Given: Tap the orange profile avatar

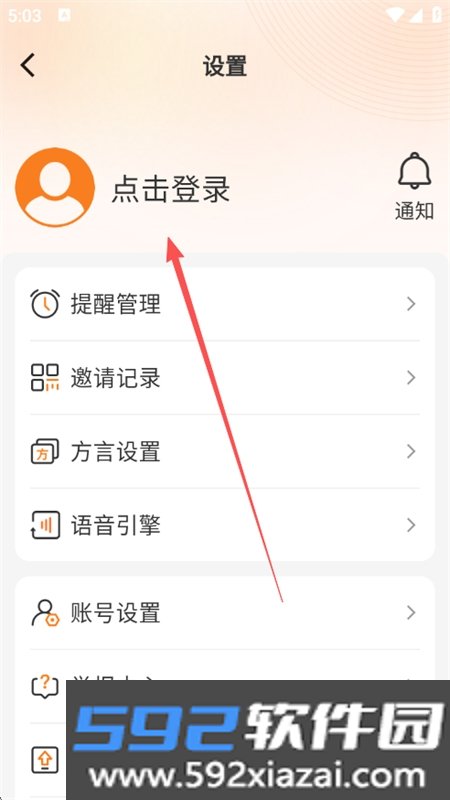Looking at the screenshot, I should [x=55, y=187].
